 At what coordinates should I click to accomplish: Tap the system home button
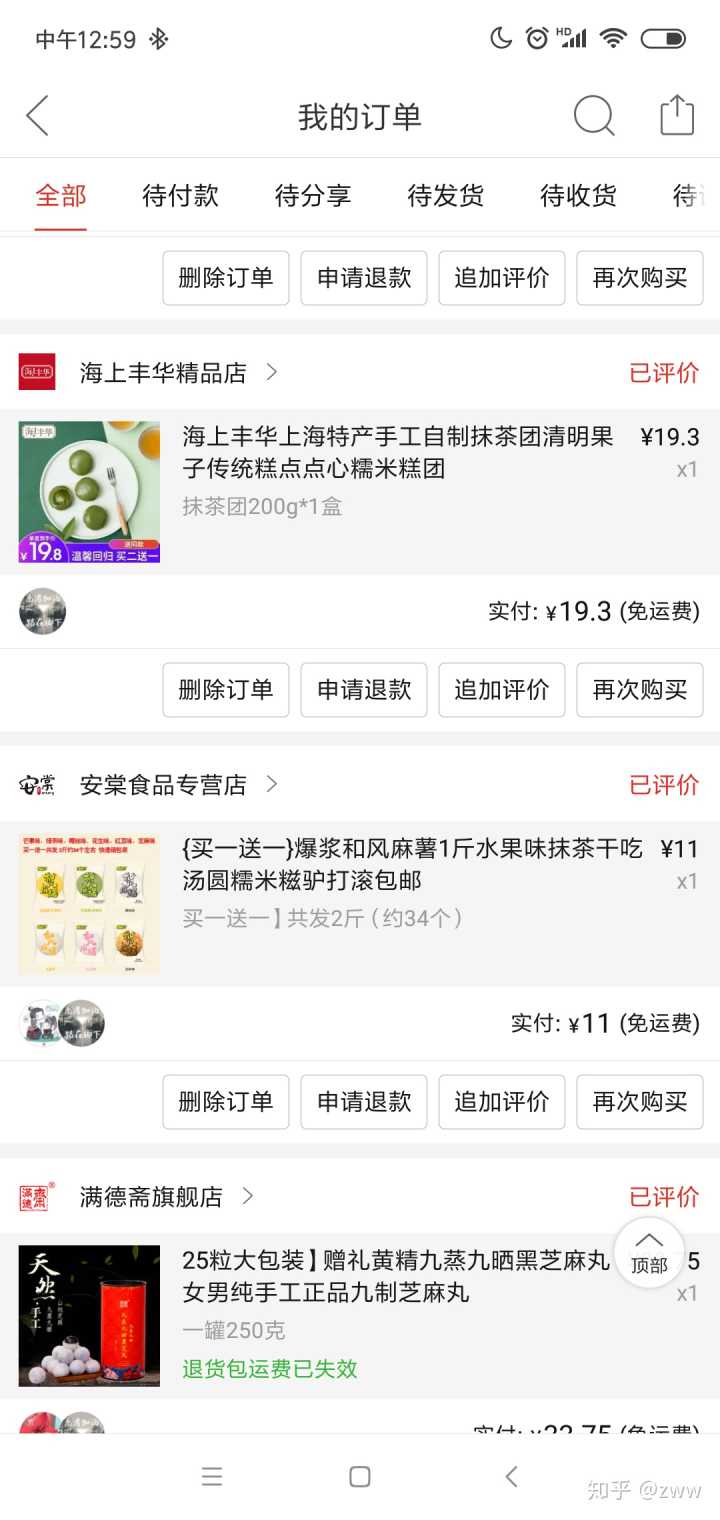(x=360, y=1477)
